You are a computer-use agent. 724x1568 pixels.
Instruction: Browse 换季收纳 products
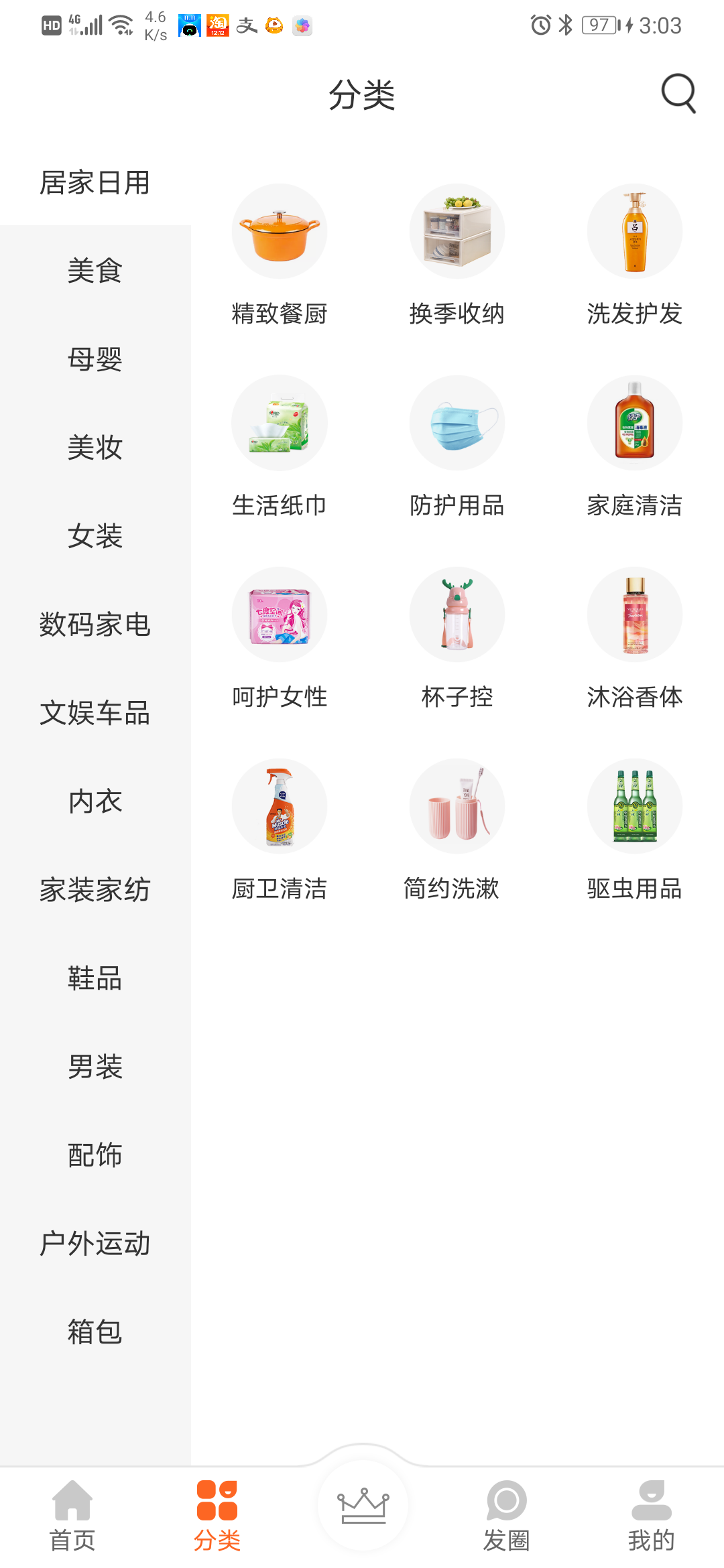[457, 255]
